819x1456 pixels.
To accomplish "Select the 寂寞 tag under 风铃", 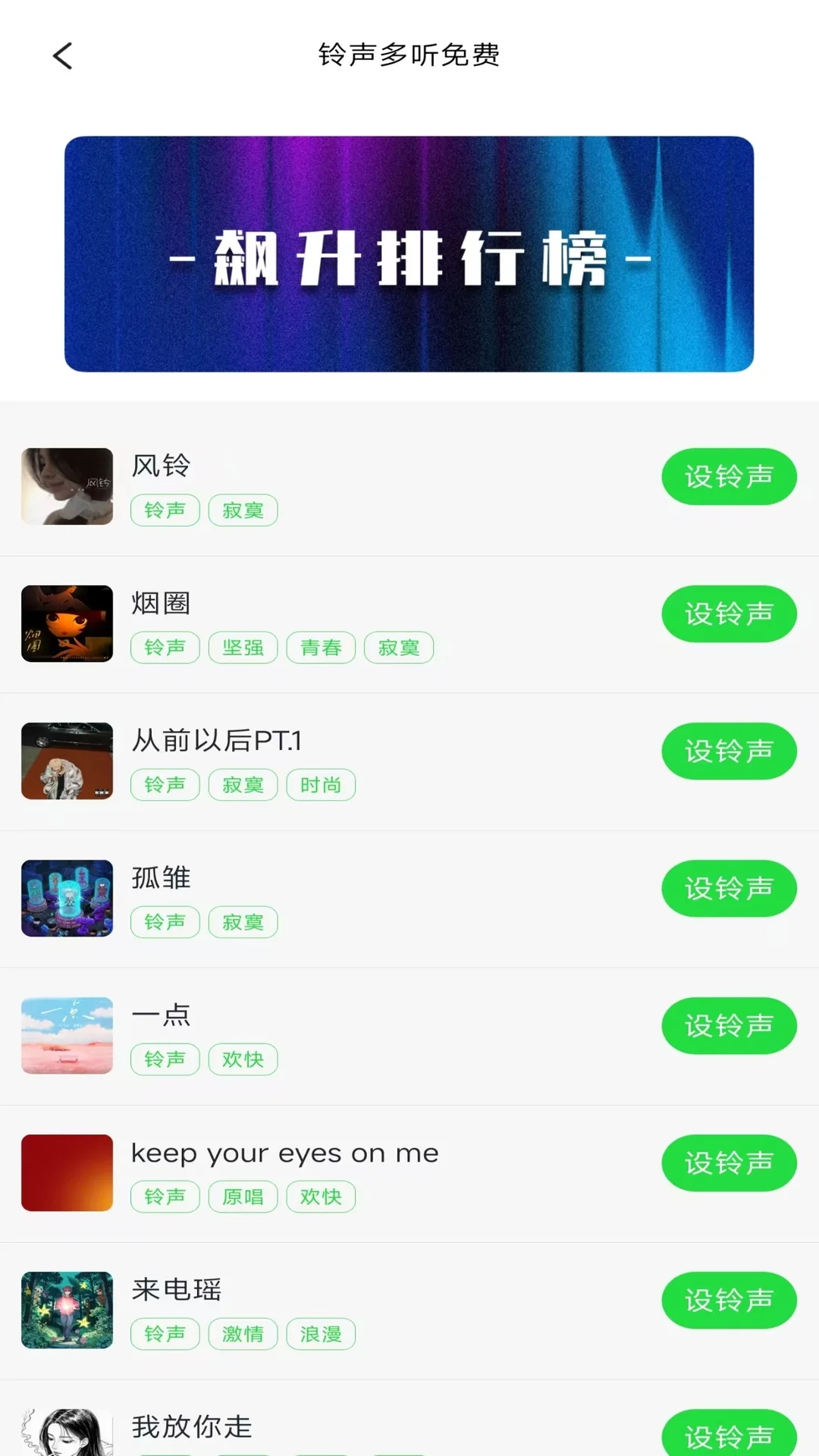I will 243,510.
